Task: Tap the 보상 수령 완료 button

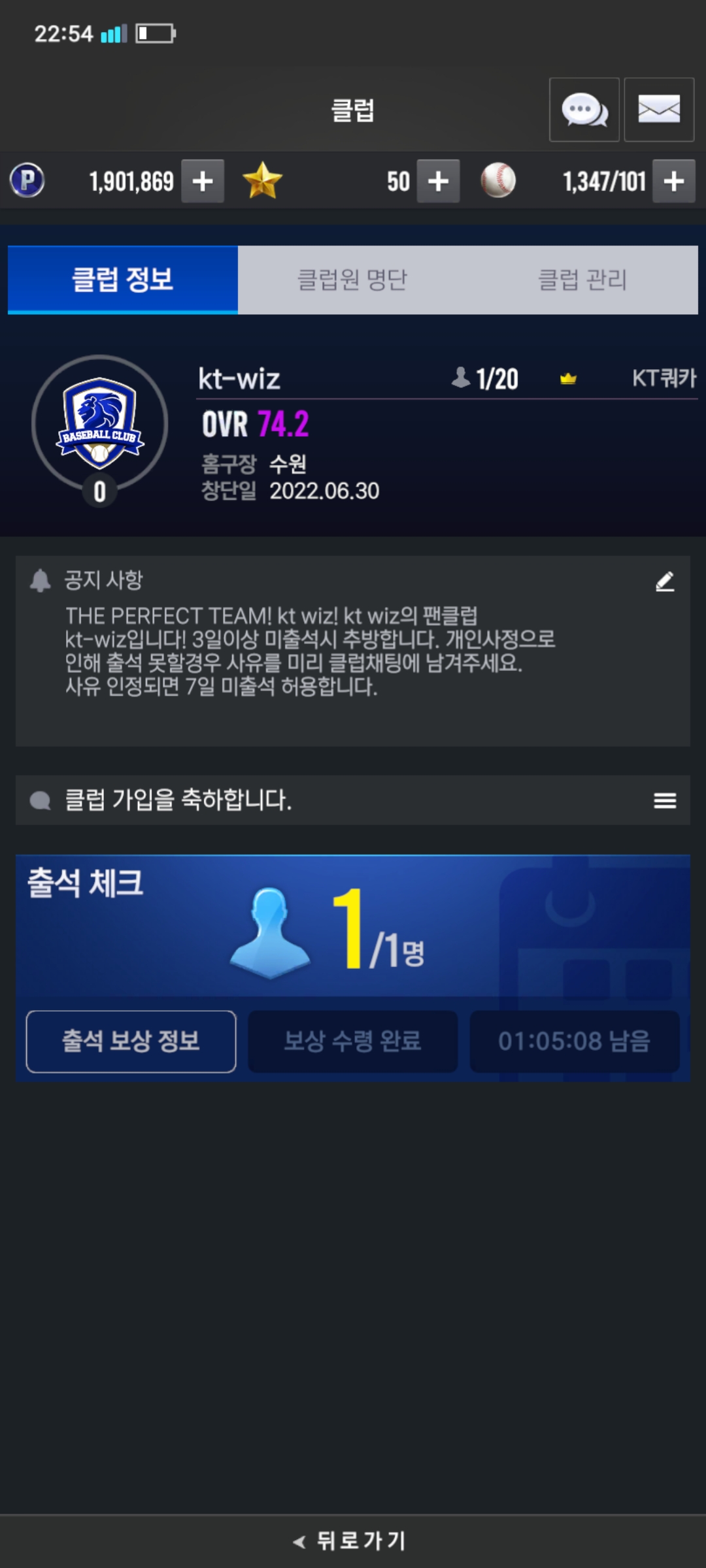Action: pyautogui.click(x=352, y=1041)
